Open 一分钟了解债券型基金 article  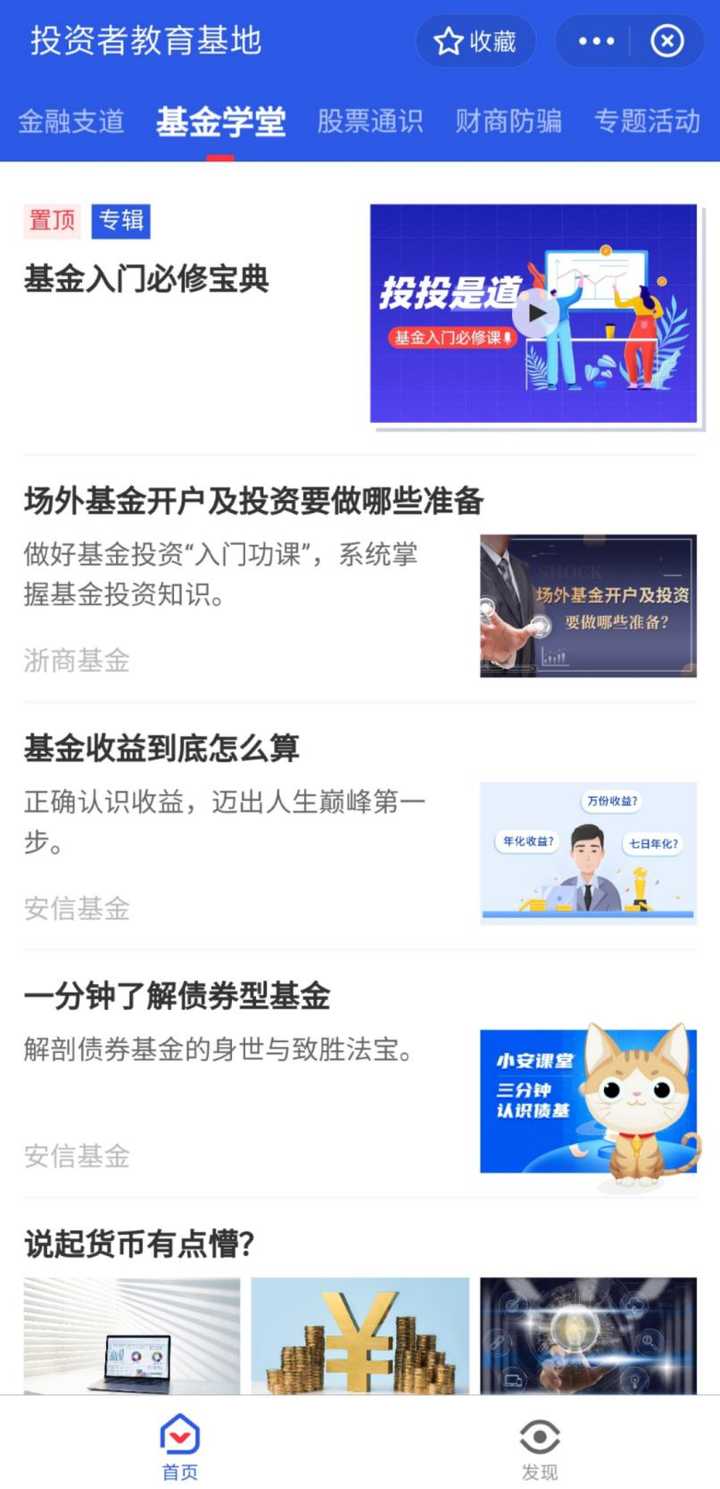177,996
